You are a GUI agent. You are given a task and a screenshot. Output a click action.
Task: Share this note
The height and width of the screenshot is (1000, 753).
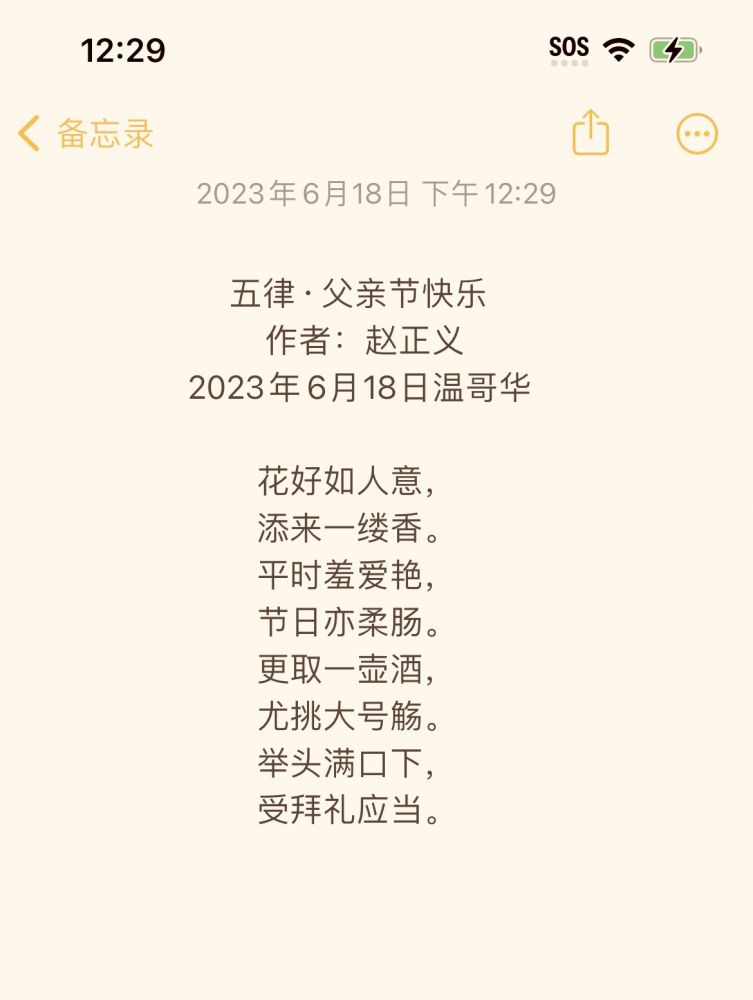pyautogui.click(x=590, y=133)
